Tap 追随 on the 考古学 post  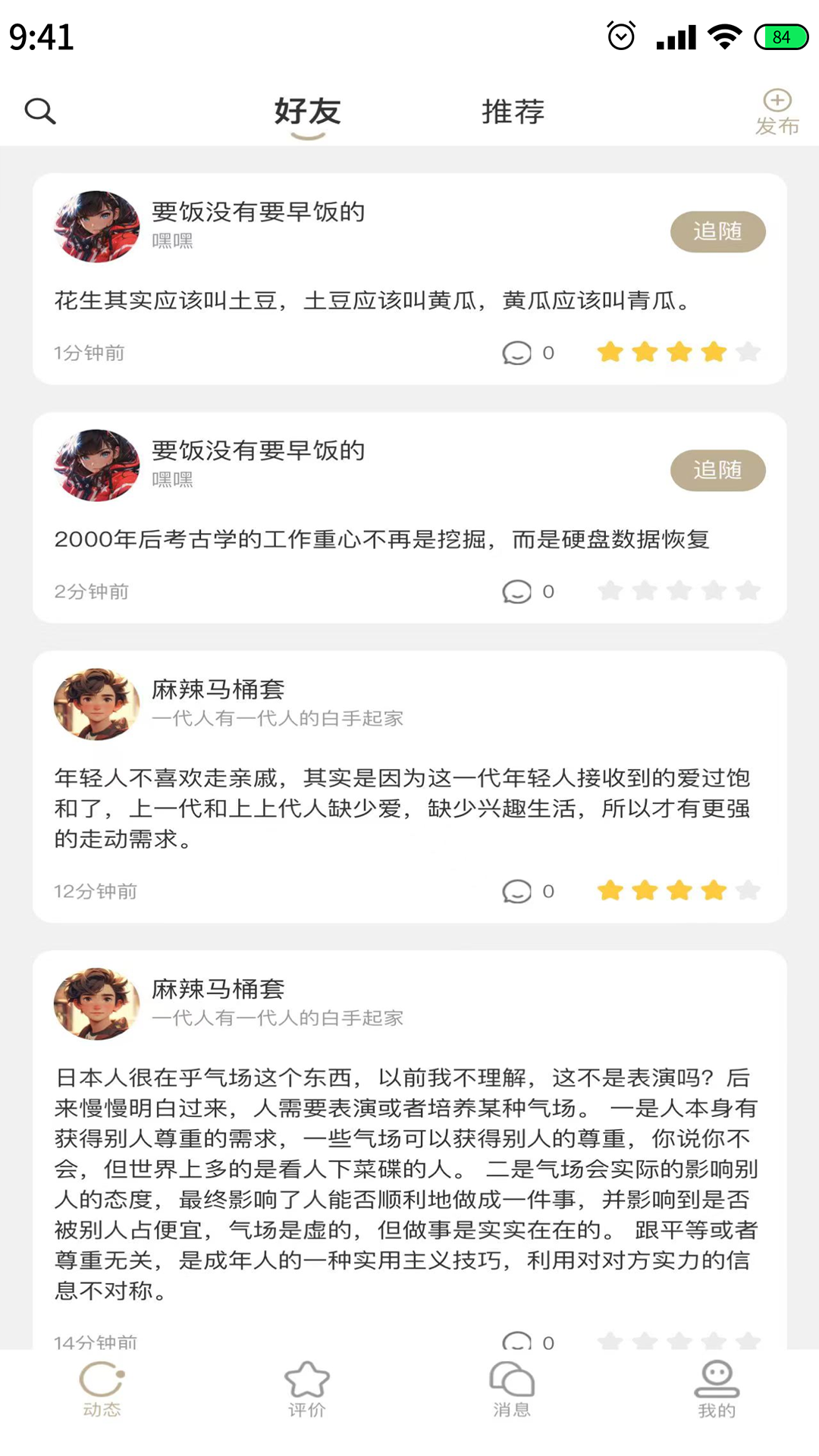coord(717,470)
